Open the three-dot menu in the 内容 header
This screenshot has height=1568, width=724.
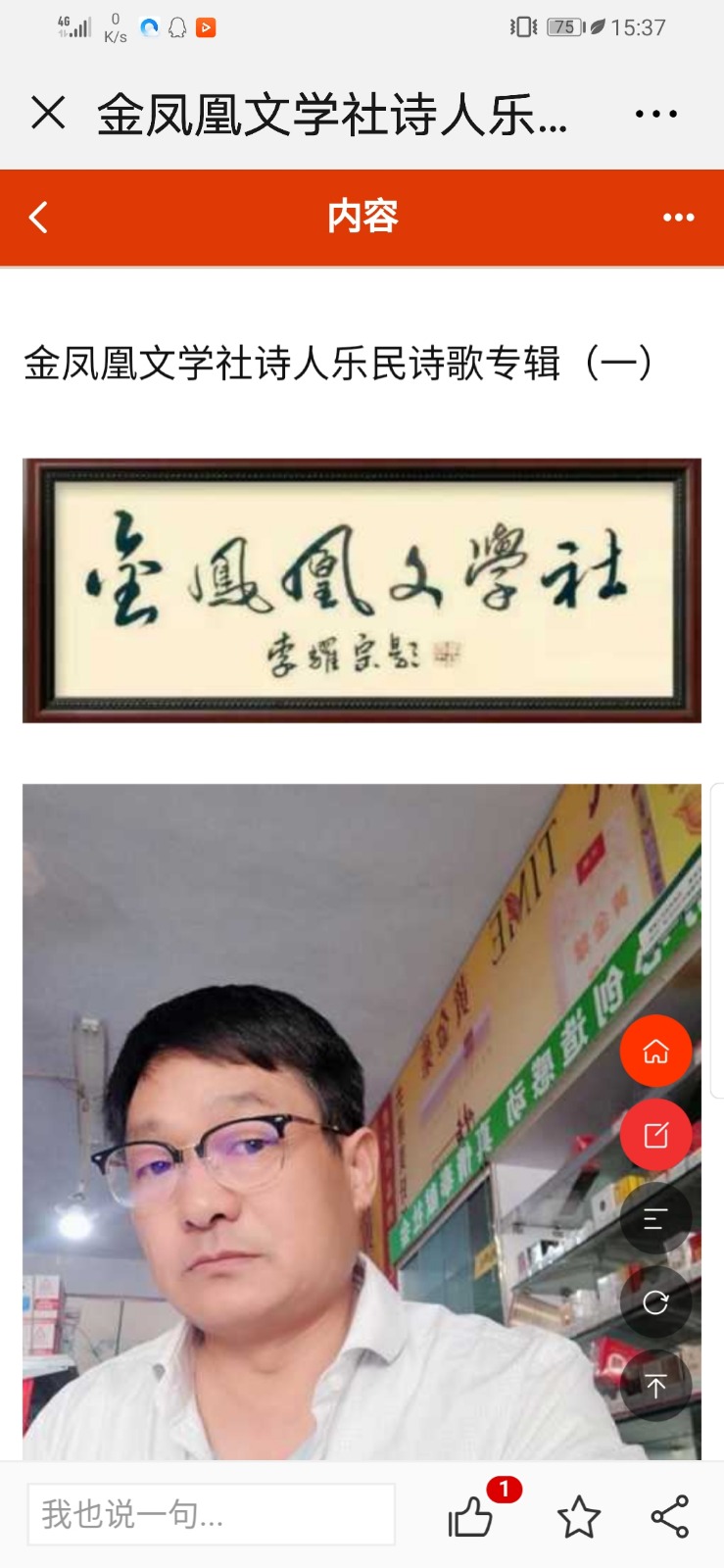point(678,217)
